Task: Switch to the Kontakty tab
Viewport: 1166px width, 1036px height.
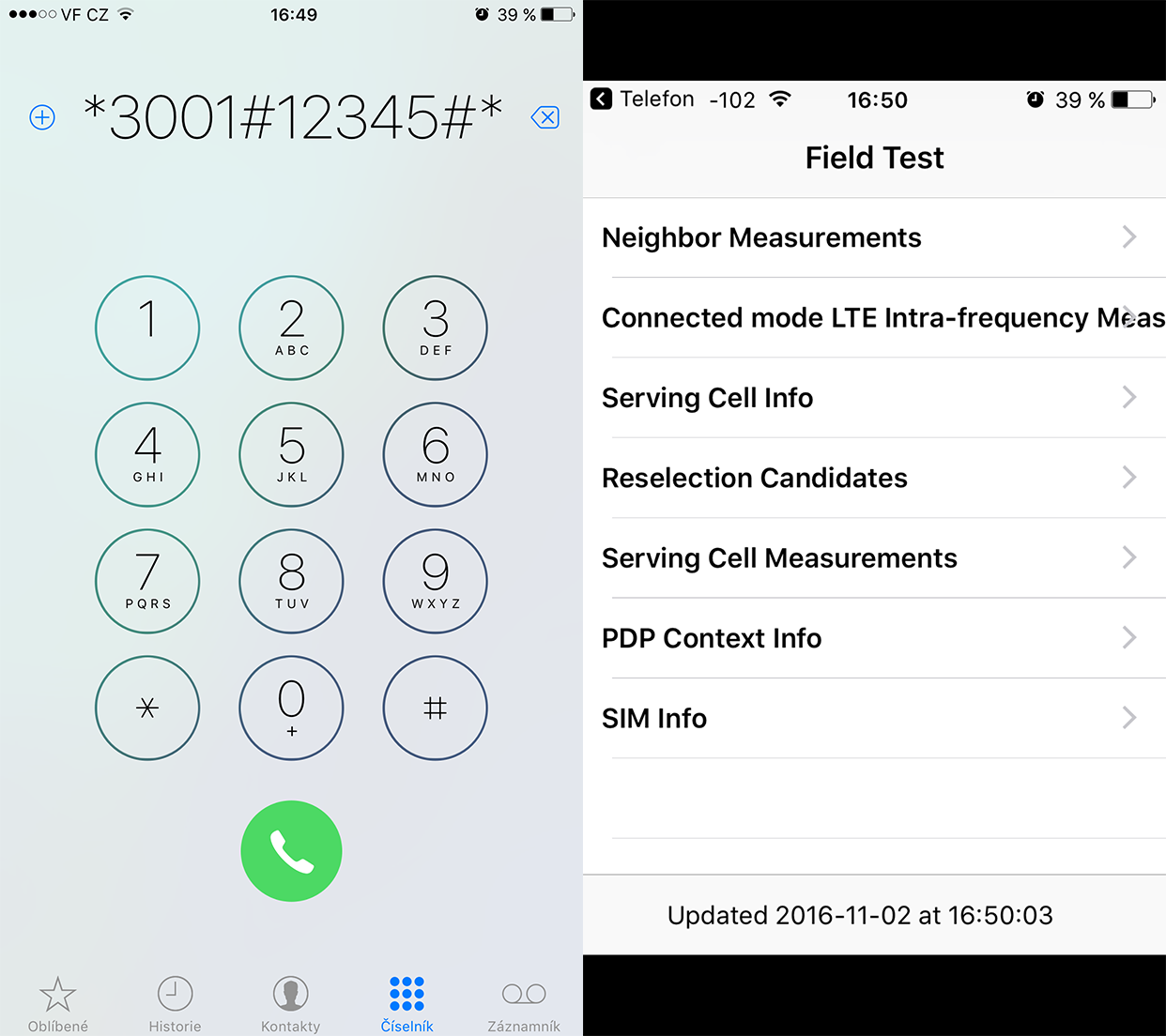Action: (291, 1004)
